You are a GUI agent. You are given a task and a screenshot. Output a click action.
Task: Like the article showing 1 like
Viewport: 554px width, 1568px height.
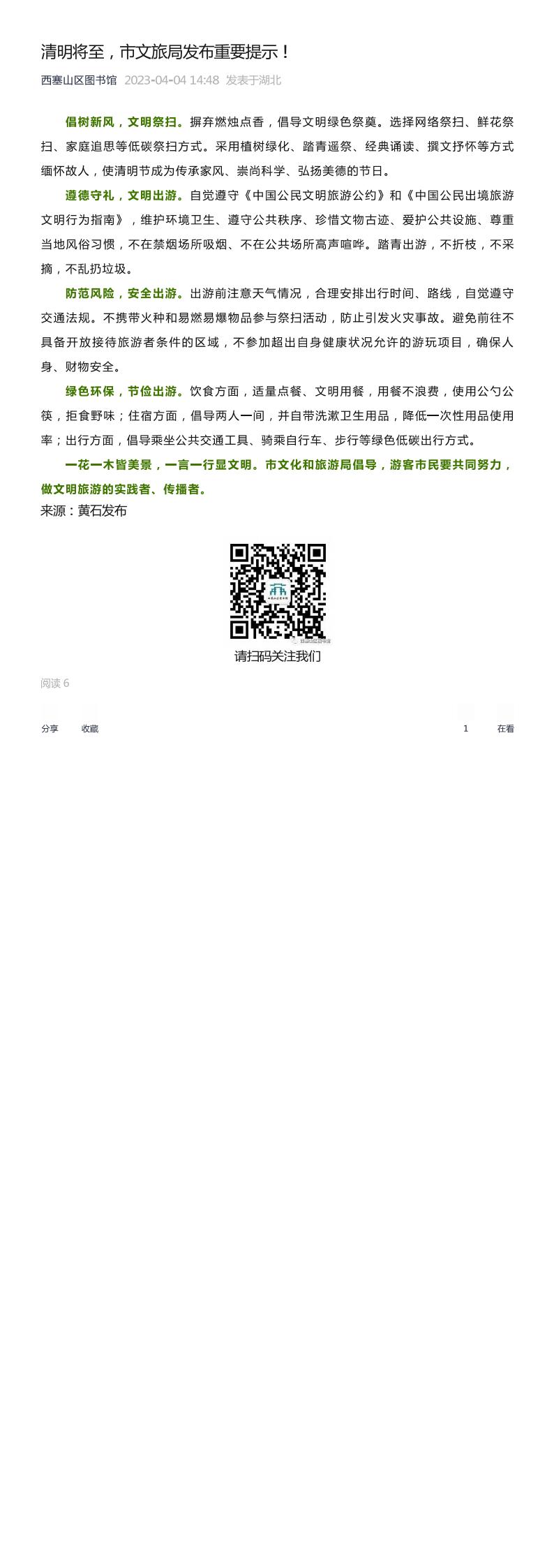(465, 718)
